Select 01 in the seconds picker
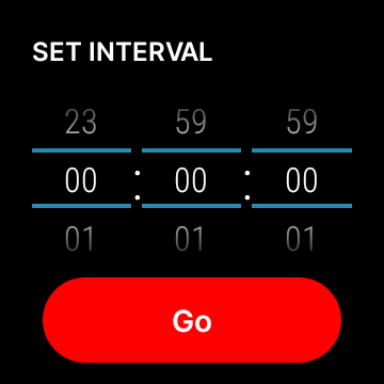Image resolution: width=384 pixels, height=384 pixels. [x=300, y=238]
